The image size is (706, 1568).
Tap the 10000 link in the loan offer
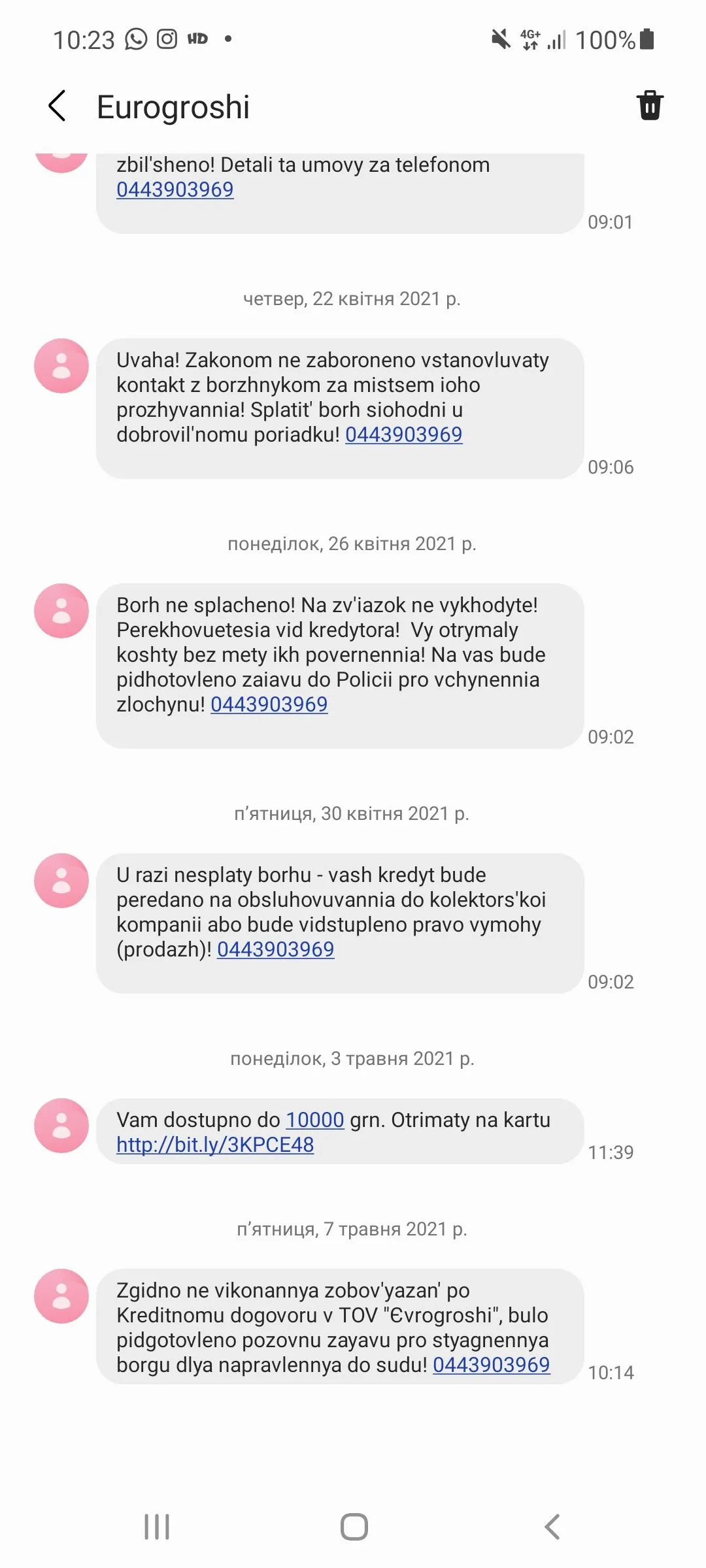(314, 1120)
